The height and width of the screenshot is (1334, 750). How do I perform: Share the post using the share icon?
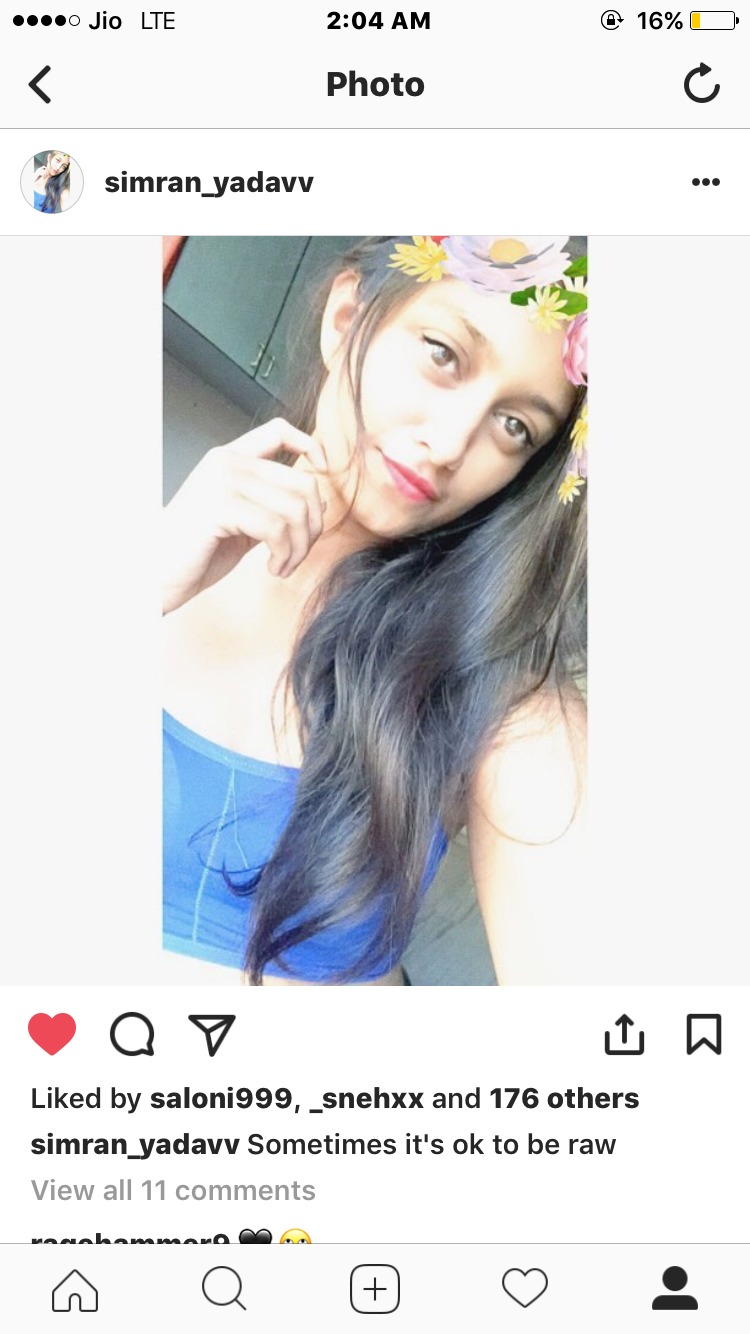coord(624,1035)
